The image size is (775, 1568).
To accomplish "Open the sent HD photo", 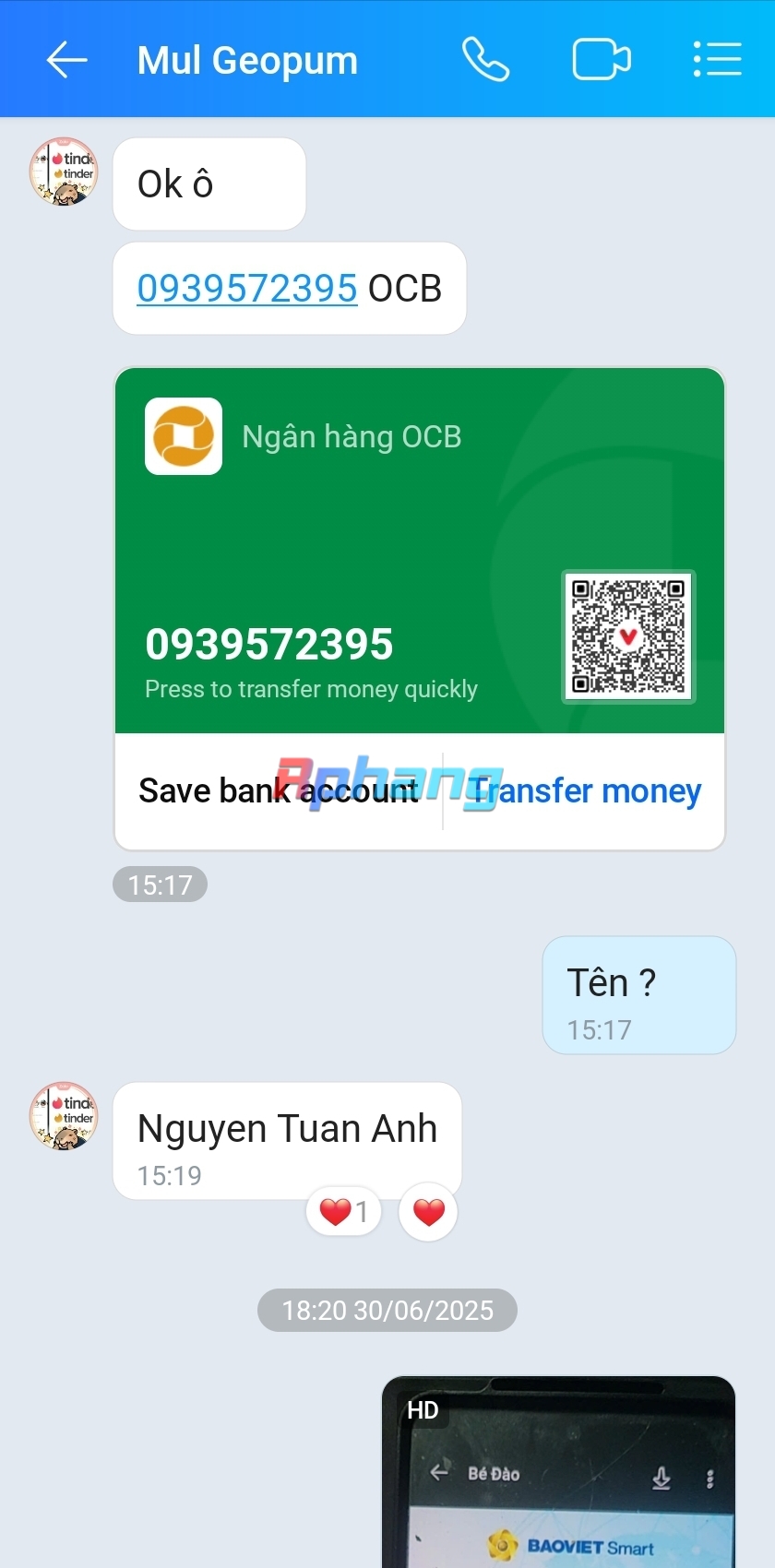I will pos(558,1472).
